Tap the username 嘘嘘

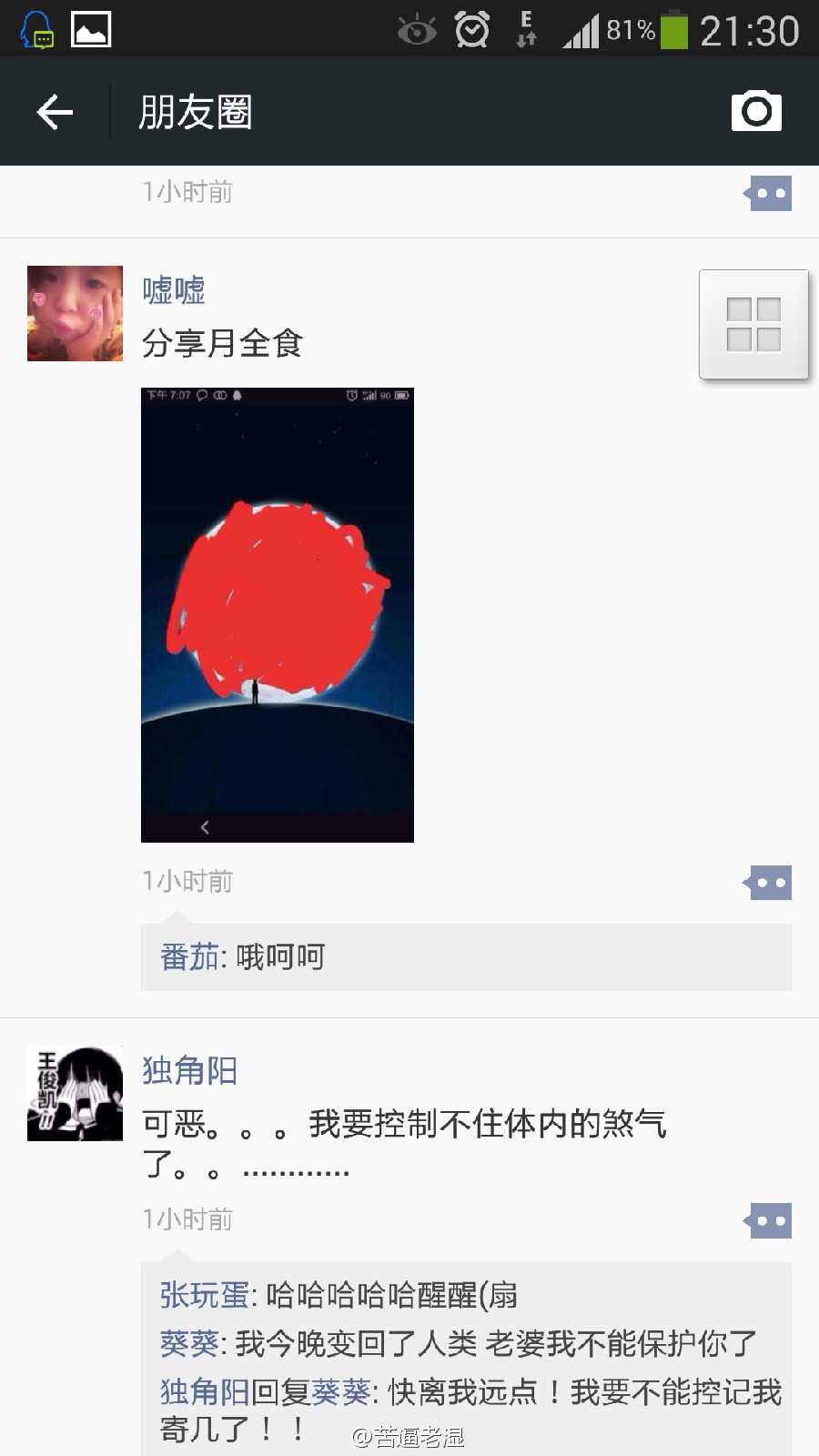tap(174, 290)
